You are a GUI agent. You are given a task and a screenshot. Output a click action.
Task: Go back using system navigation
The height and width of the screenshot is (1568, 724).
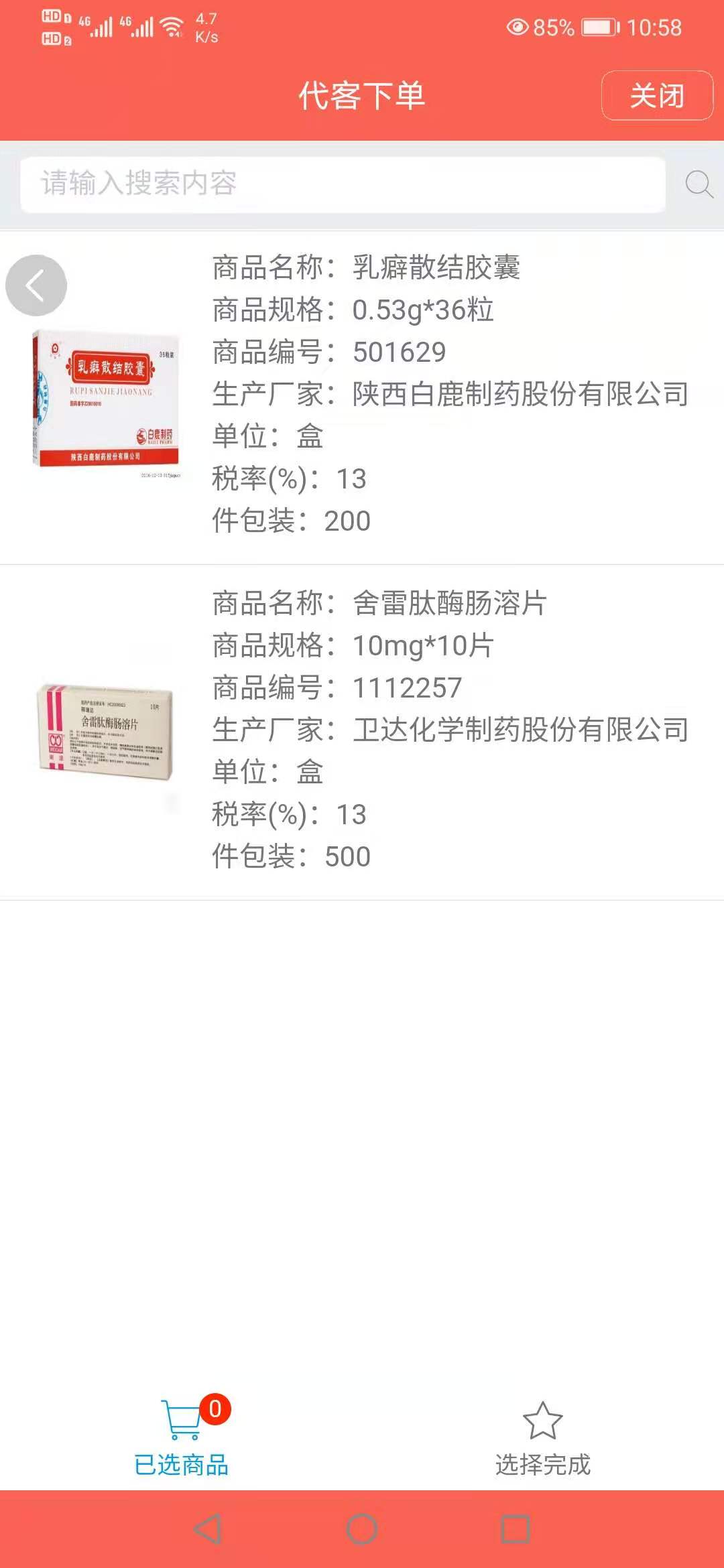tap(208, 1529)
